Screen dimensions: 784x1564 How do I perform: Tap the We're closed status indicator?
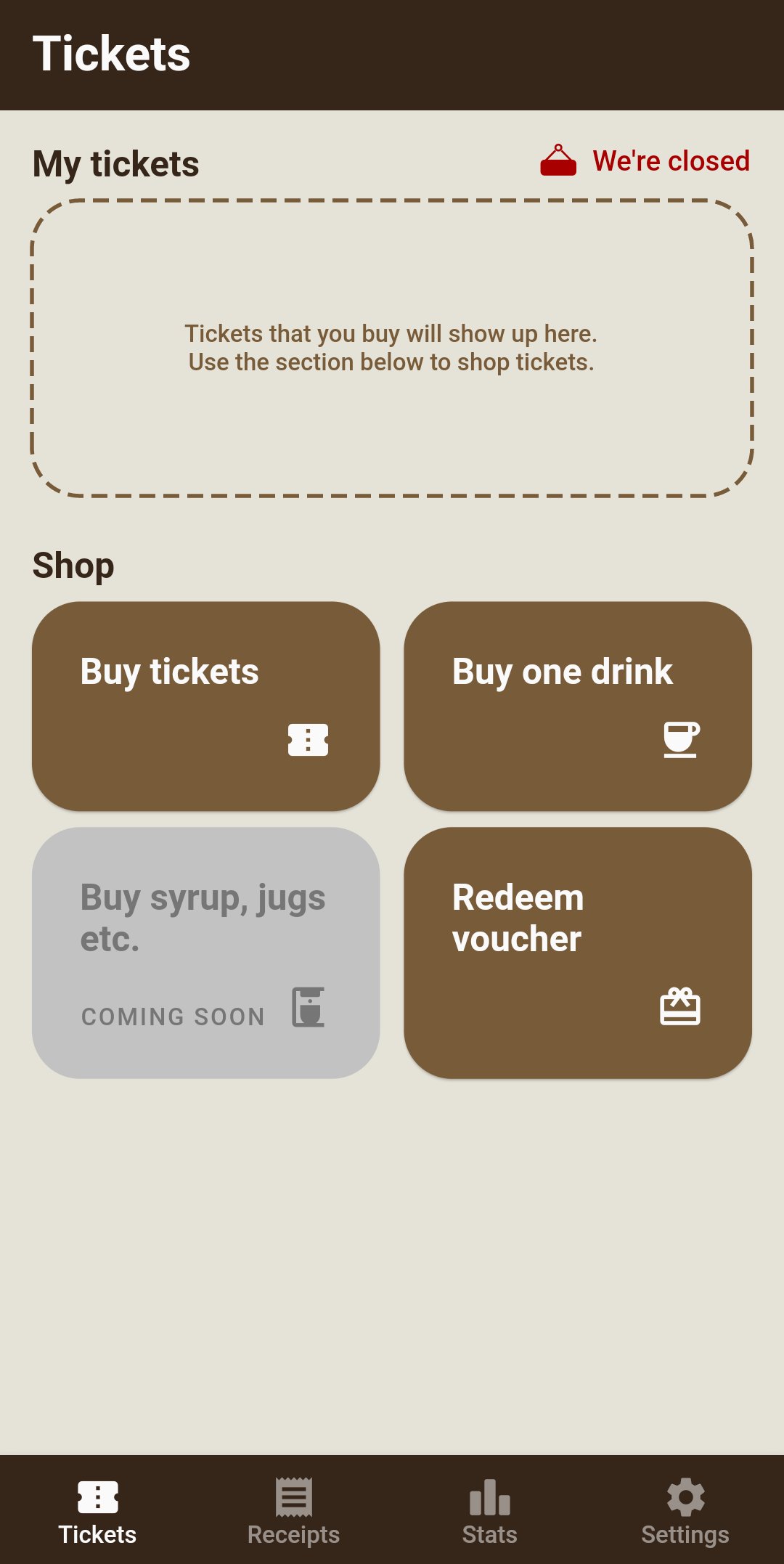pyautogui.click(x=645, y=160)
